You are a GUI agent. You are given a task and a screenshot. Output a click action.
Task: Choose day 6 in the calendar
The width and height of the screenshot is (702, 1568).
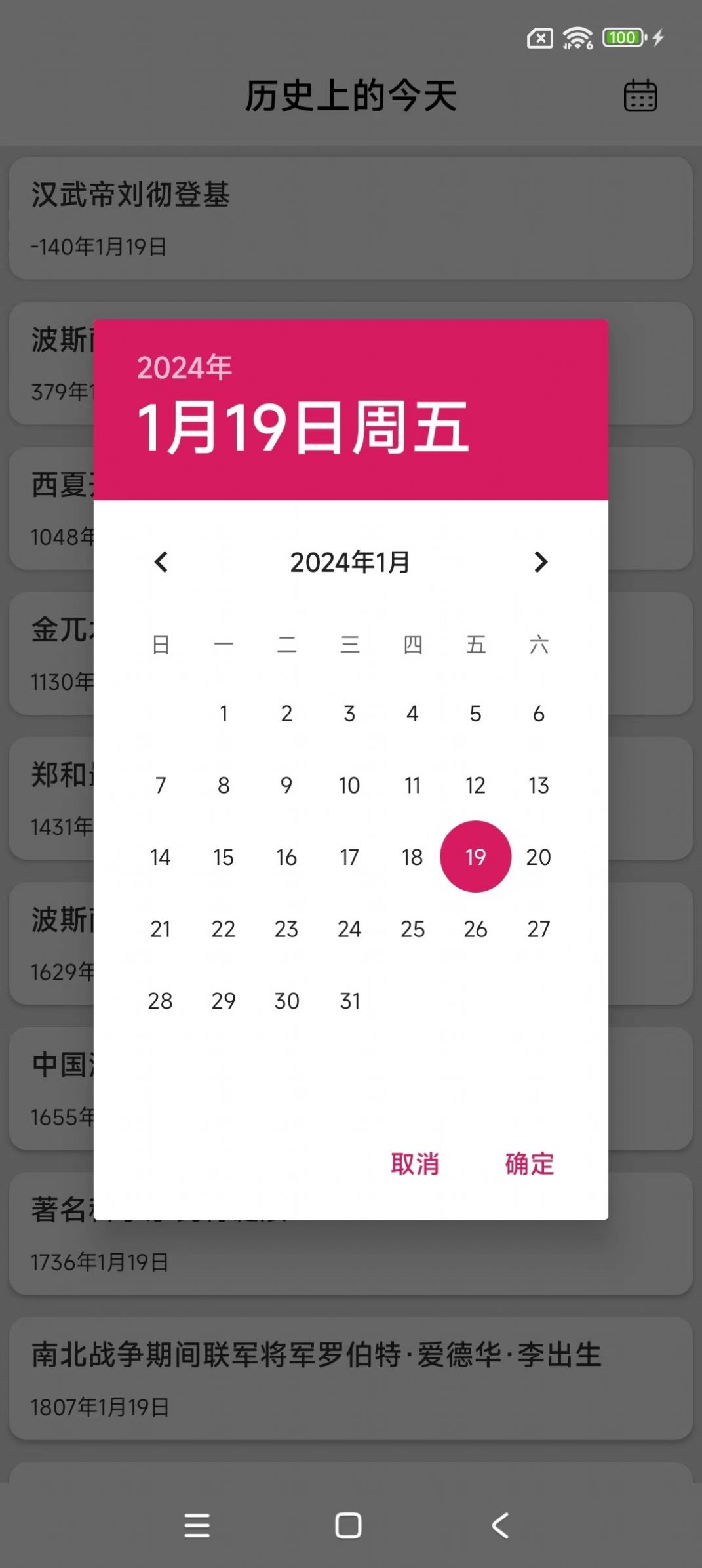[538, 714]
